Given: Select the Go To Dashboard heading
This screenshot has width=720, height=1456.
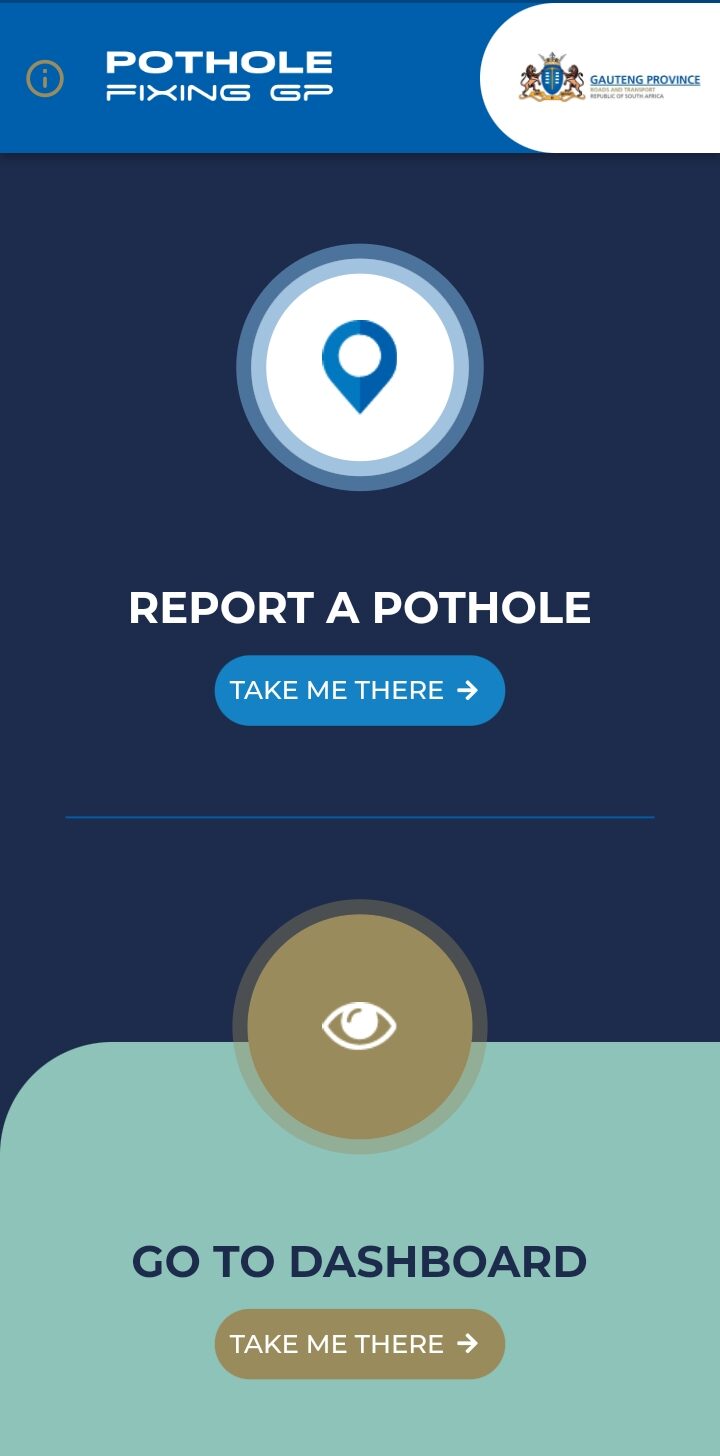Looking at the screenshot, I should click(x=358, y=1261).
